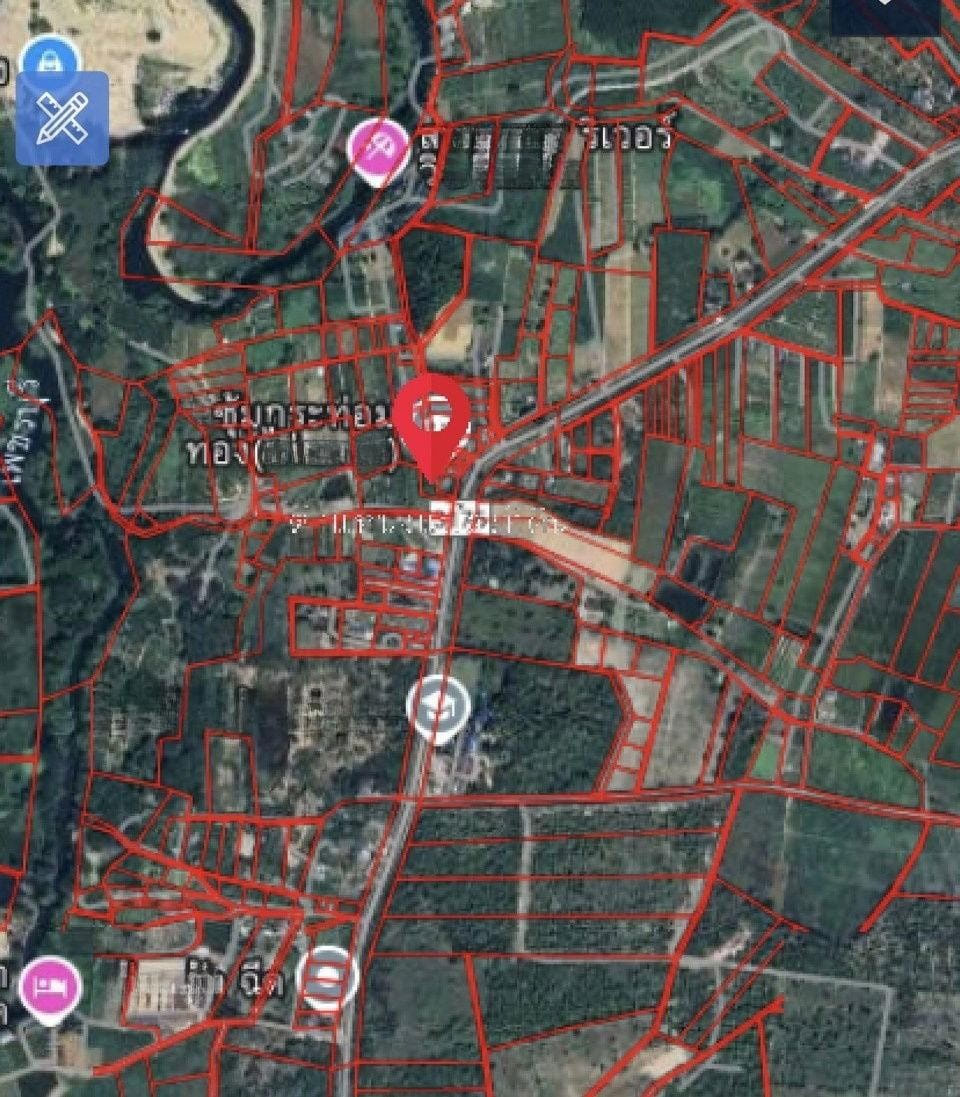The height and width of the screenshot is (1097, 960).
Task: Open the grey round marker beside the road
Action: point(328,978)
